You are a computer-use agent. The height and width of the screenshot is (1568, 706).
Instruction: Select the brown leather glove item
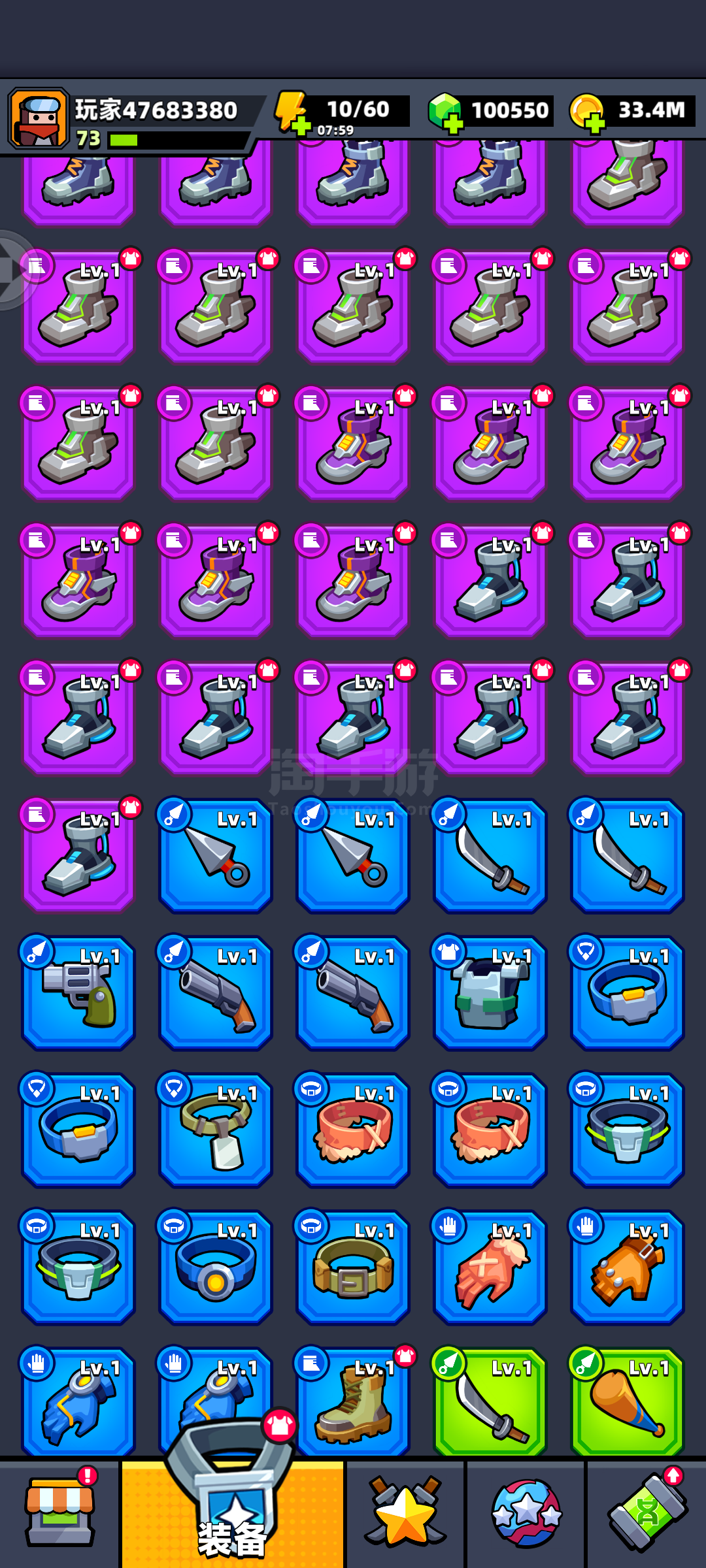(628, 1267)
